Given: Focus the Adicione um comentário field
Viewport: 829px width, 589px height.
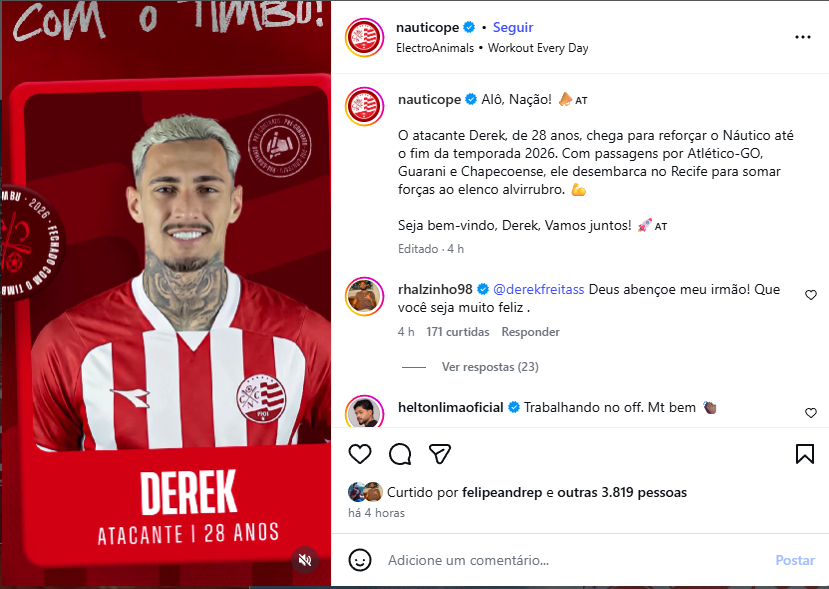Looking at the screenshot, I should [x=570, y=560].
